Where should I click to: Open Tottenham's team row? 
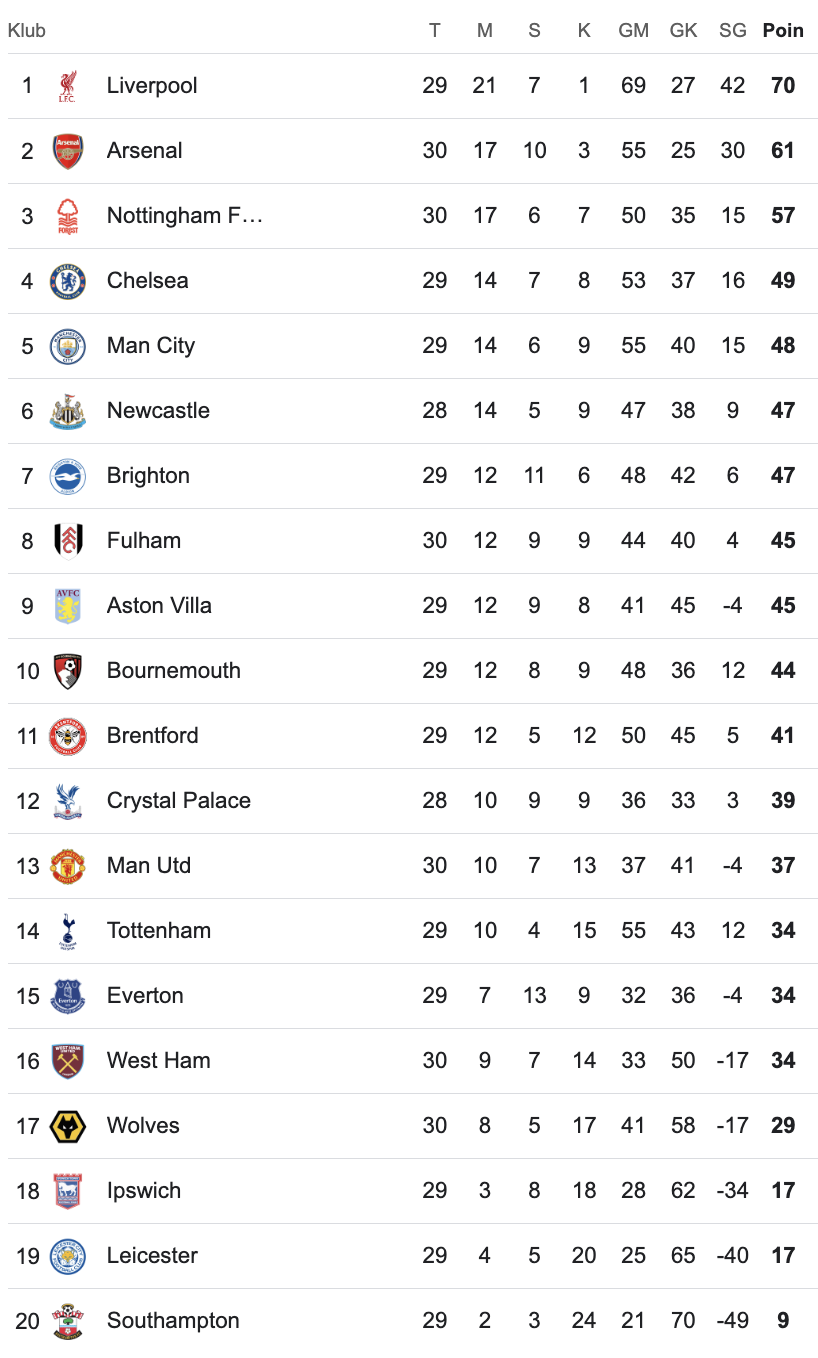409,931
